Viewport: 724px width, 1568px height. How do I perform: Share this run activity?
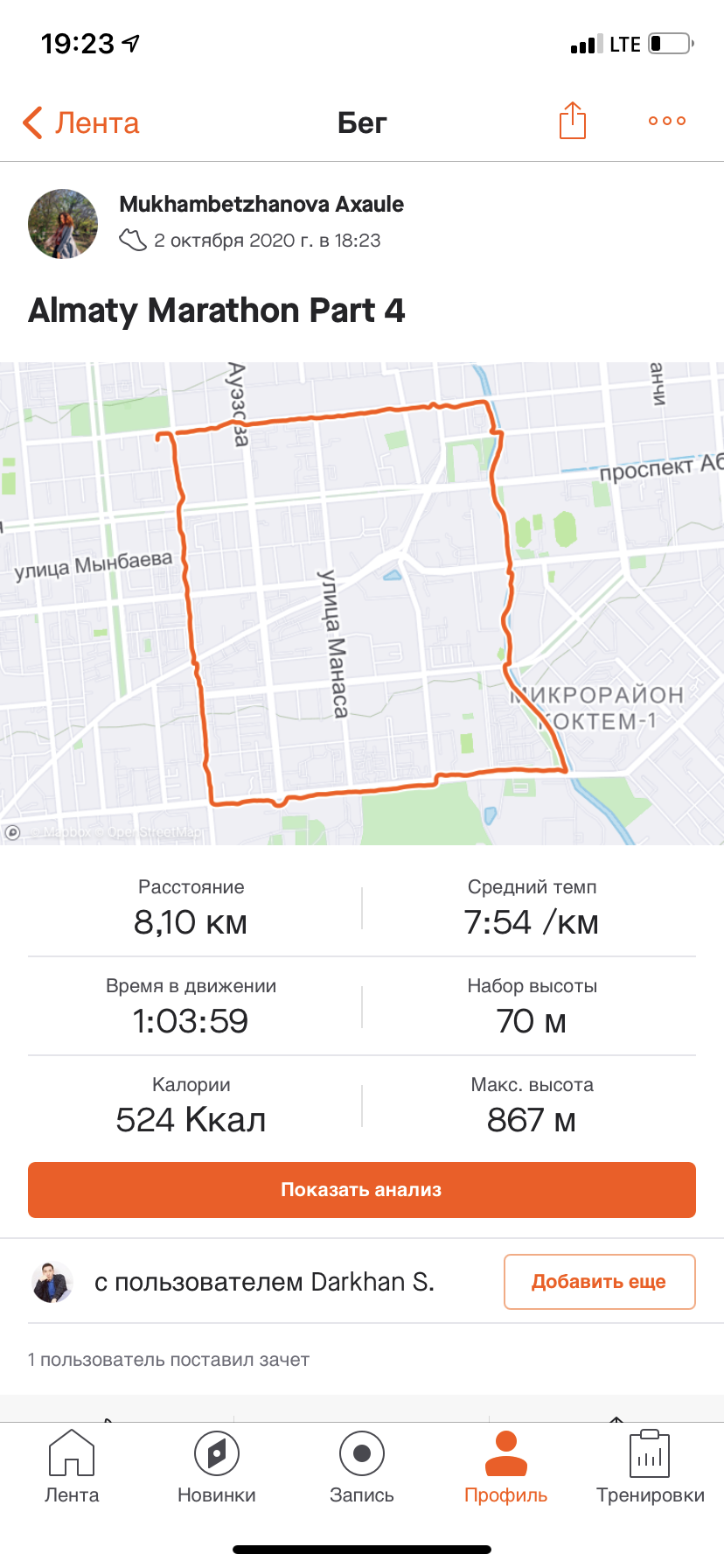click(x=572, y=121)
